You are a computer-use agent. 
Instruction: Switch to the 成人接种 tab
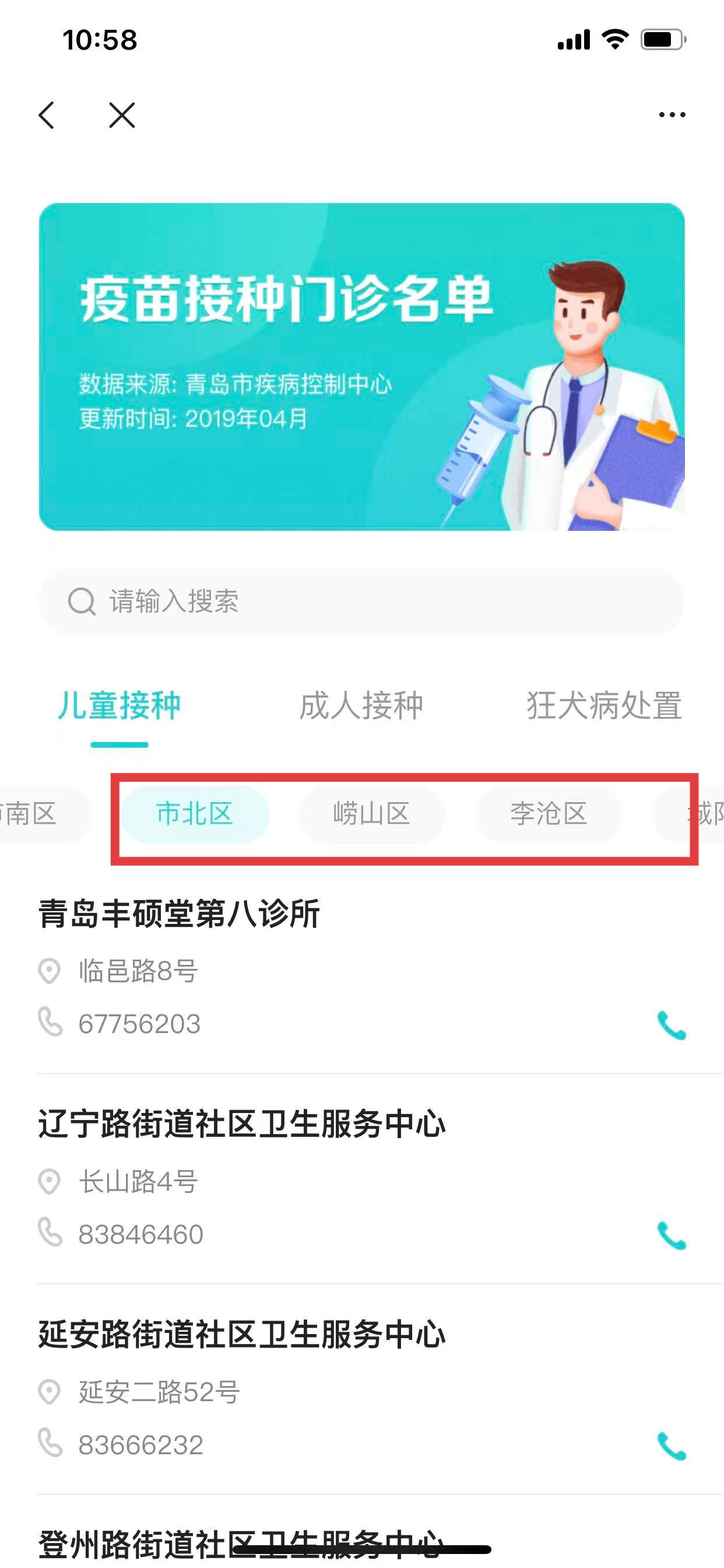pyautogui.click(x=361, y=706)
